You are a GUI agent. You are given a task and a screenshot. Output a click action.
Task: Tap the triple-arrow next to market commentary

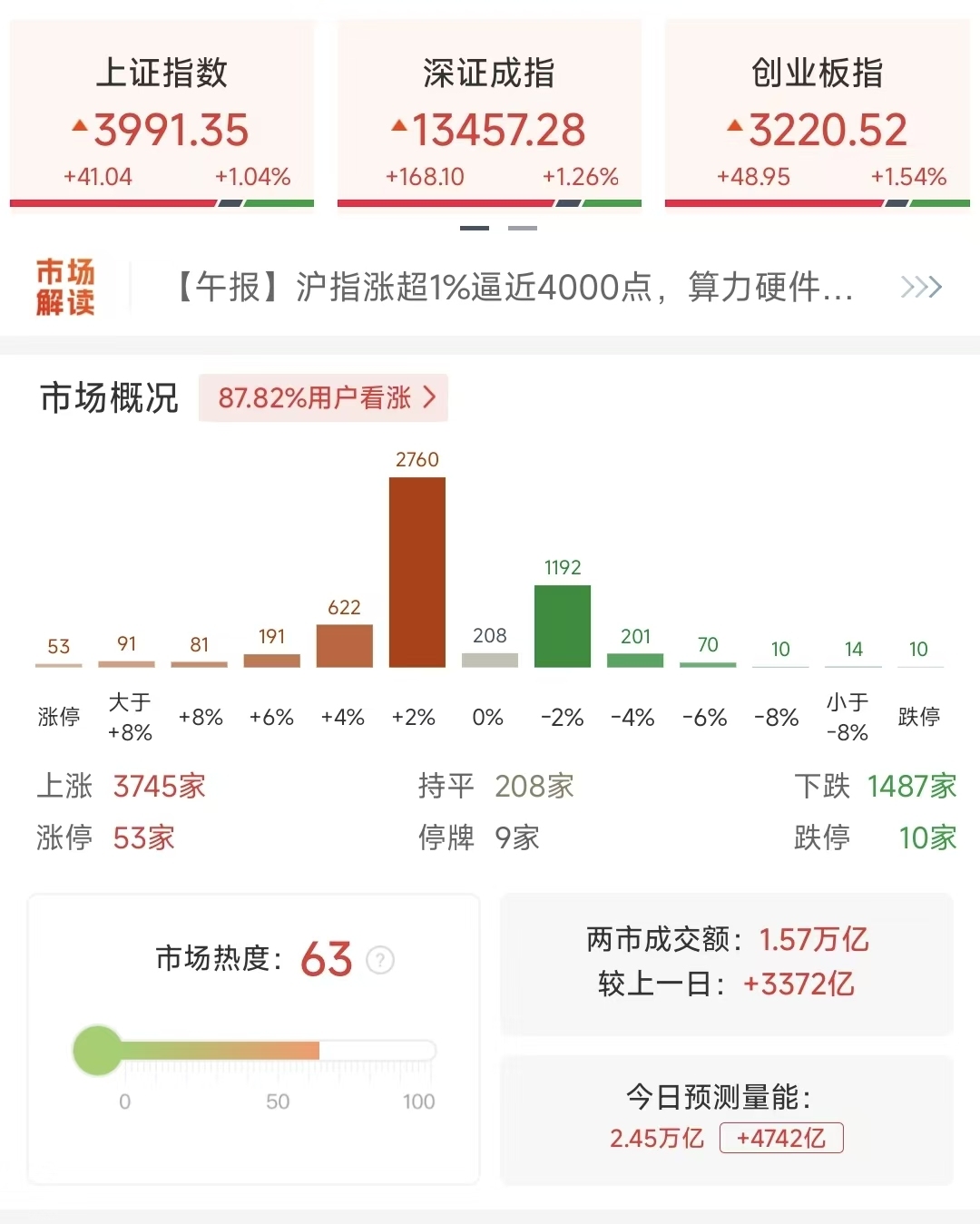click(921, 288)
